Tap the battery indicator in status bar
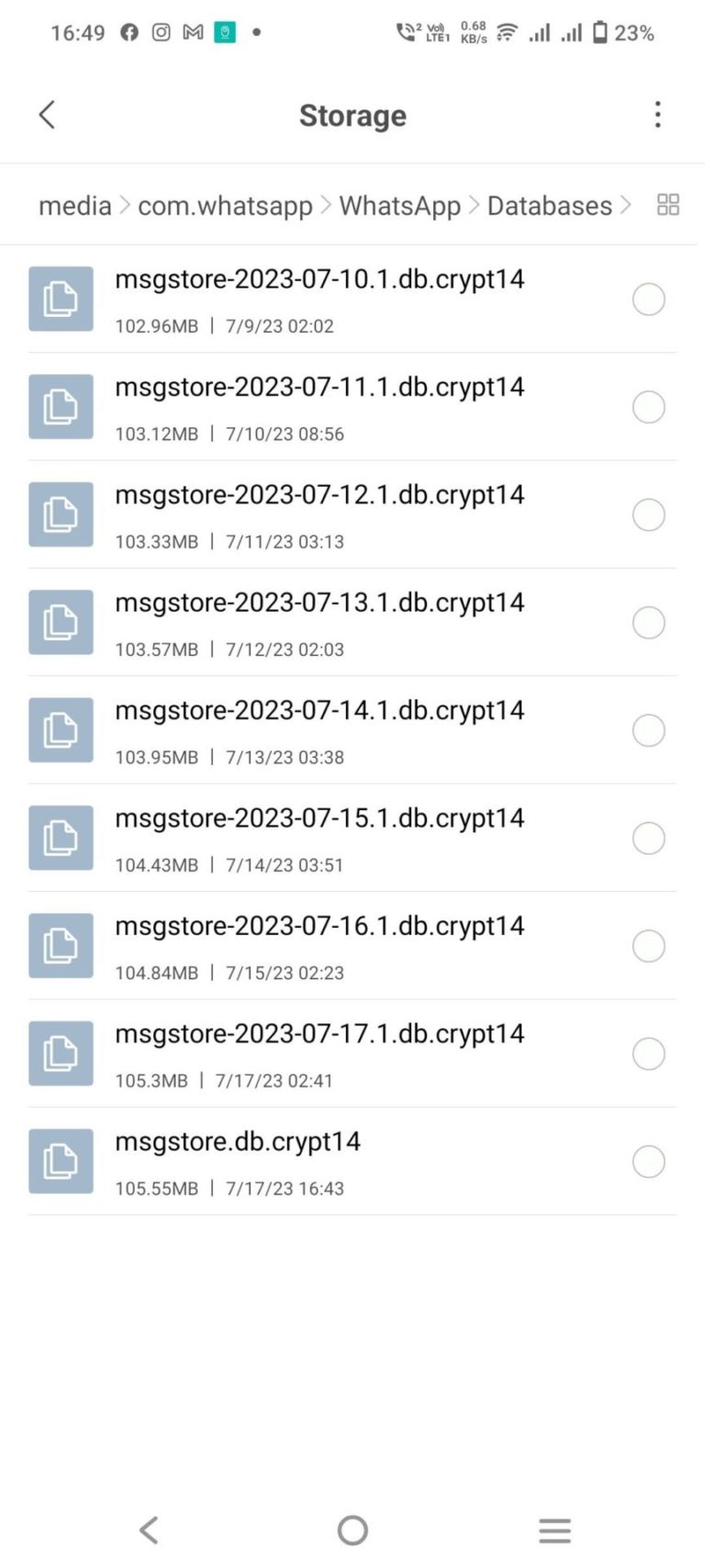705x1568 pixels. 601,33
